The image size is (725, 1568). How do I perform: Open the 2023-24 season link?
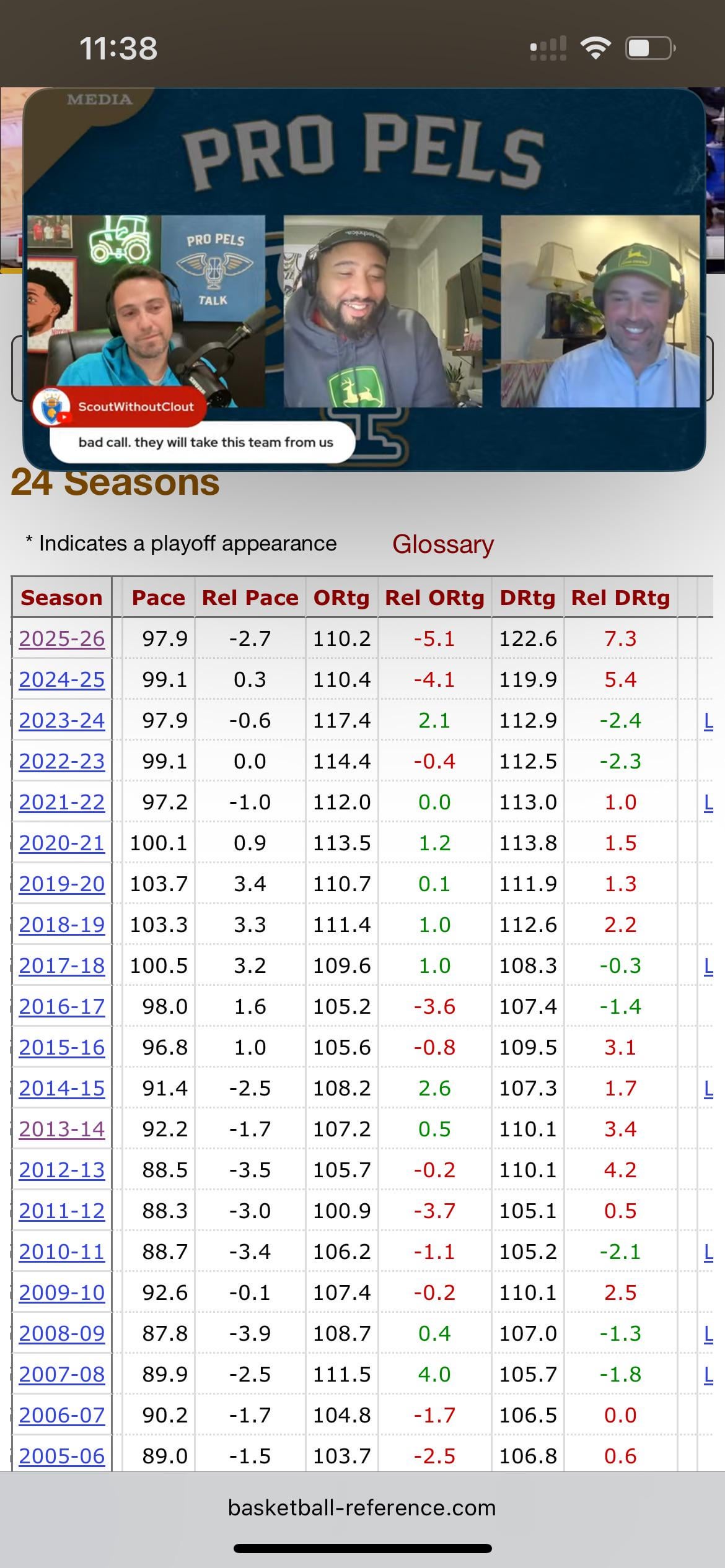pos(62,720)
